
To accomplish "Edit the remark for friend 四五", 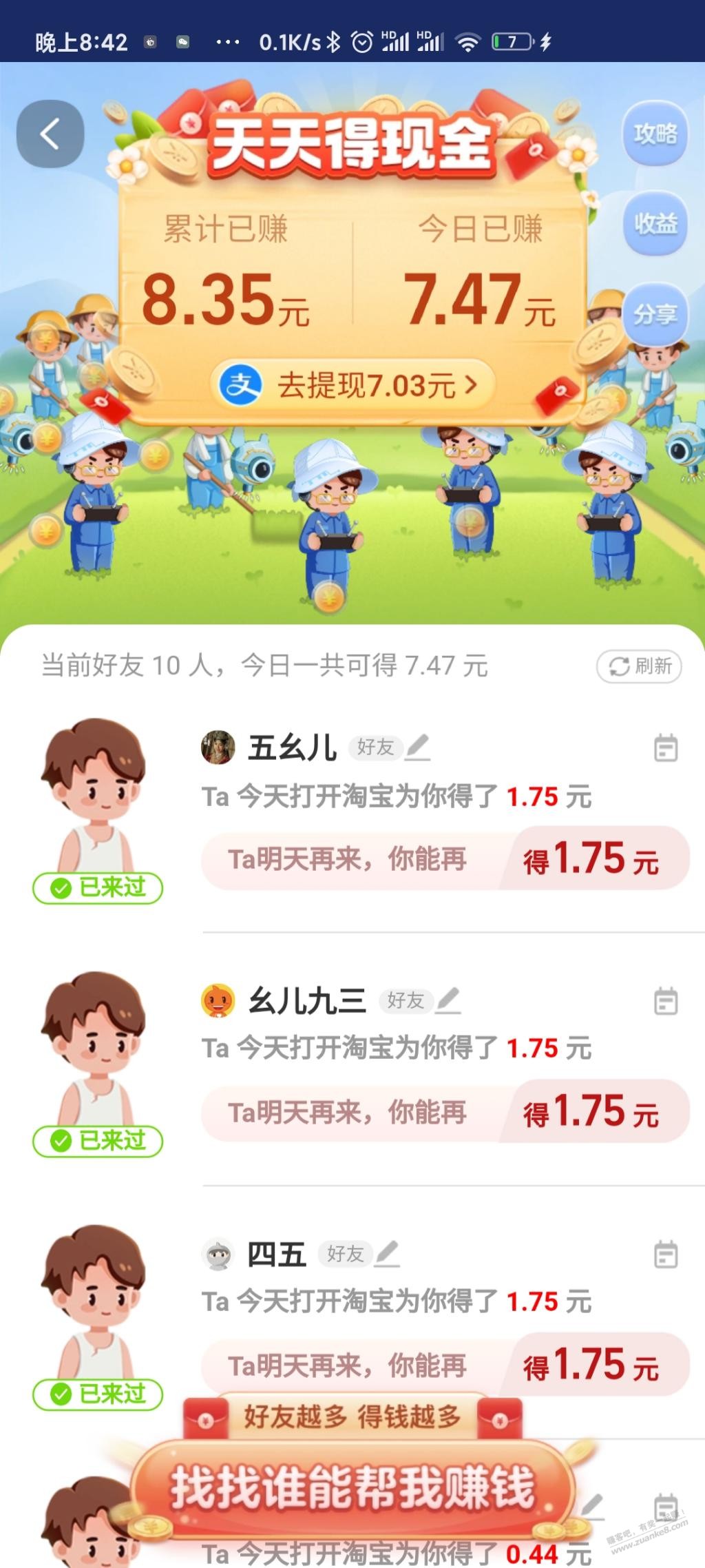I will pyautogui.click(x=388, y=1254).
